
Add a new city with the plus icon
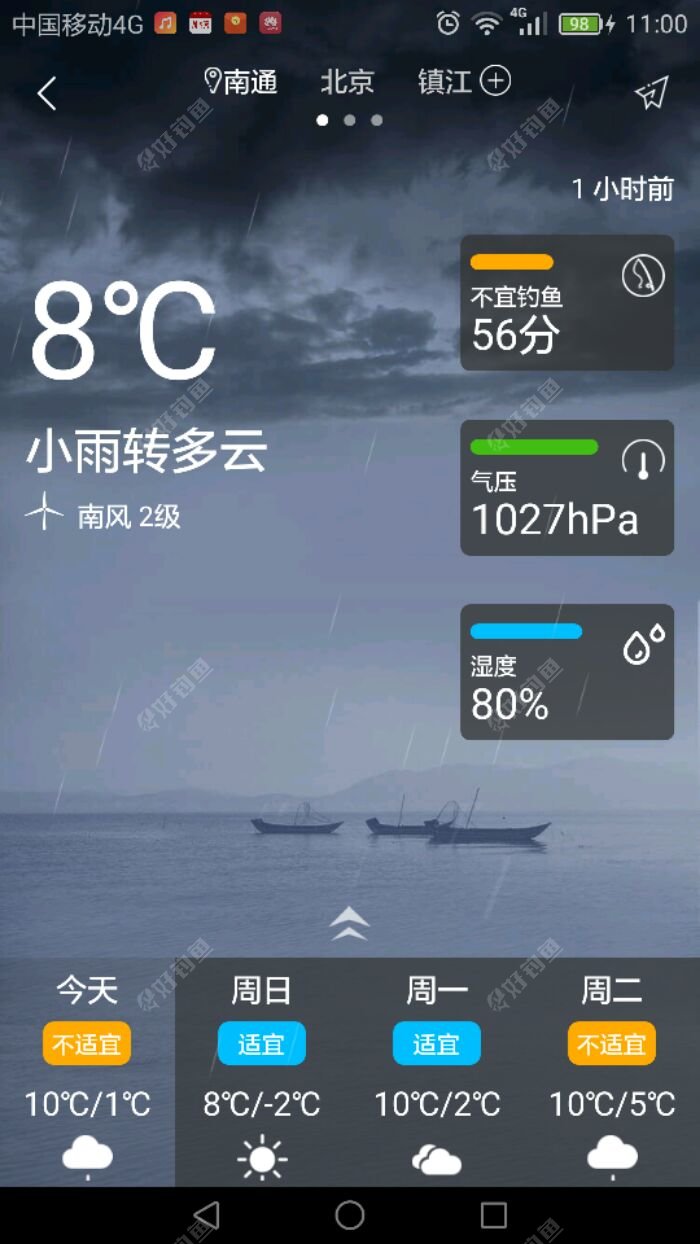pos(496,81)
